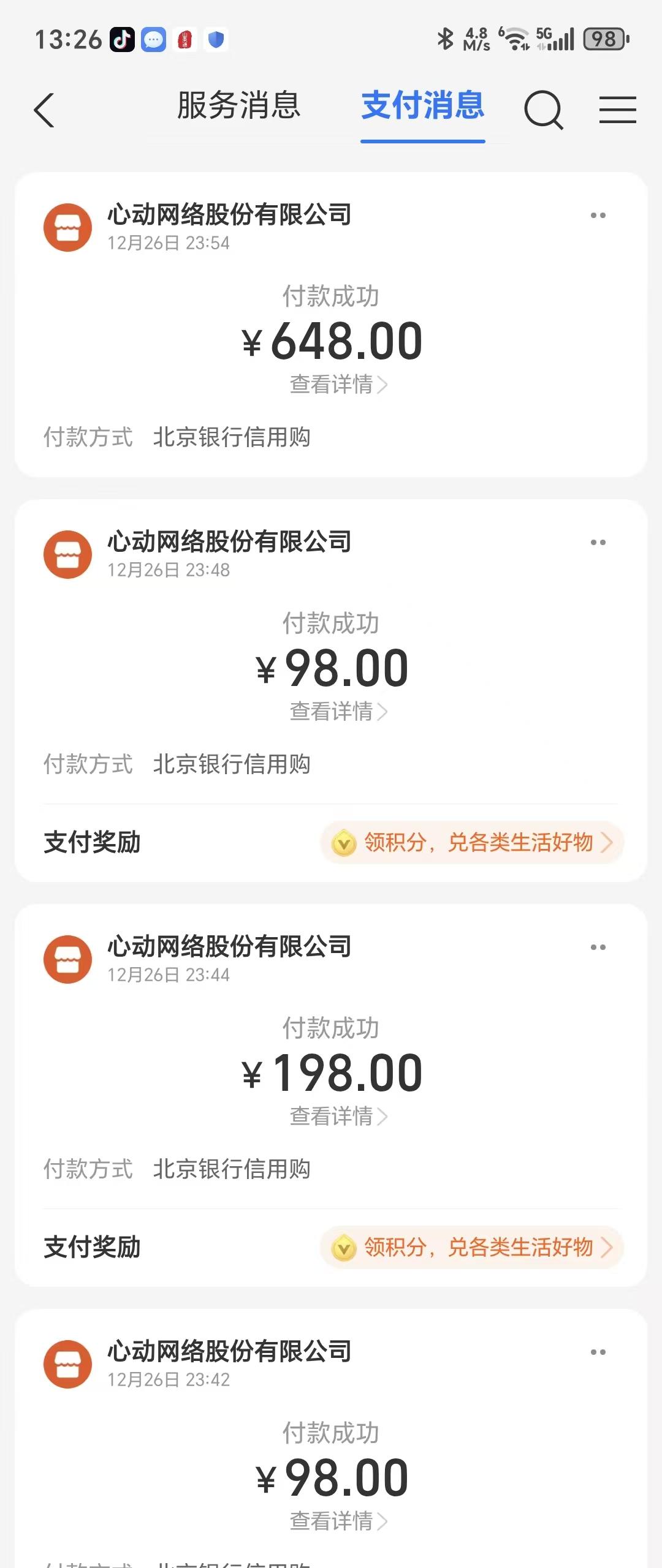The width and height of the screenshot is (662, 1568).
Task: Switch to the 服务消息 tab
Action: point(238,105)
